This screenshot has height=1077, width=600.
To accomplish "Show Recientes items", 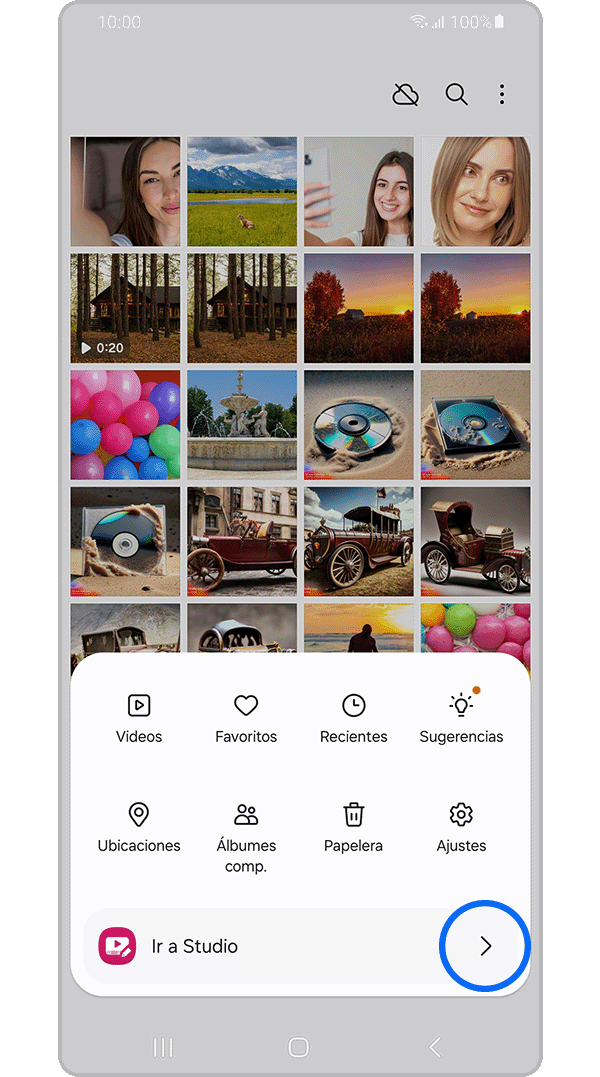I will [x=353, y=718].
